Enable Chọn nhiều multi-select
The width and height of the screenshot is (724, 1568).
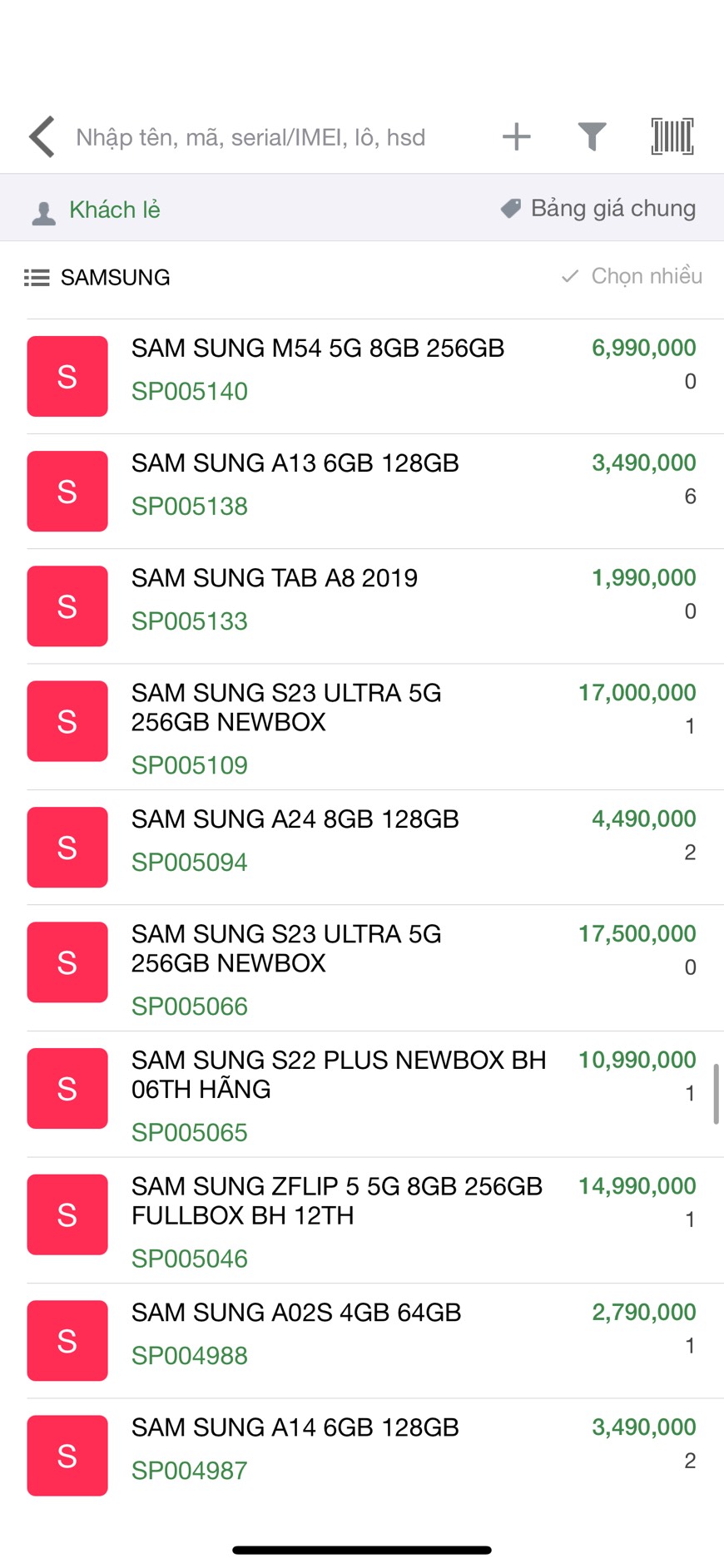tap(632, 275)
